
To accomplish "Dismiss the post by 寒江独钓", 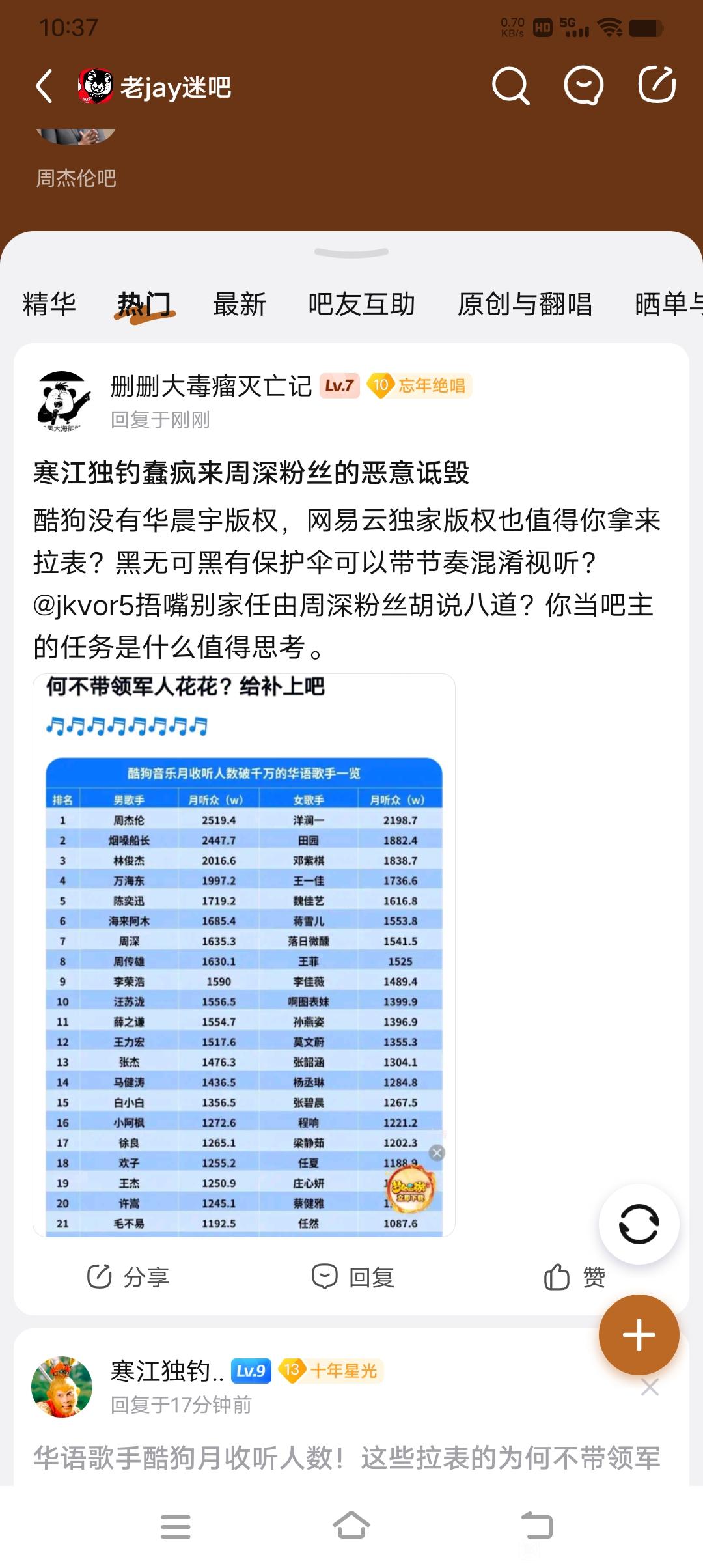I will click(650, 1387).
